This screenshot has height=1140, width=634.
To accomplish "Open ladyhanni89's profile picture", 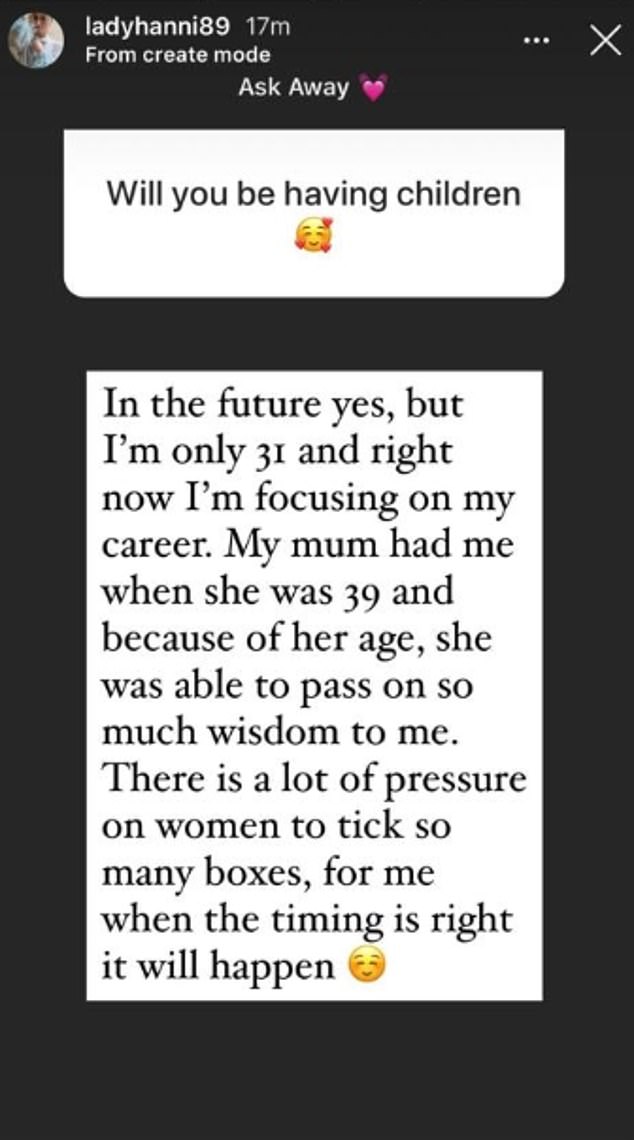I will [37, 42].
